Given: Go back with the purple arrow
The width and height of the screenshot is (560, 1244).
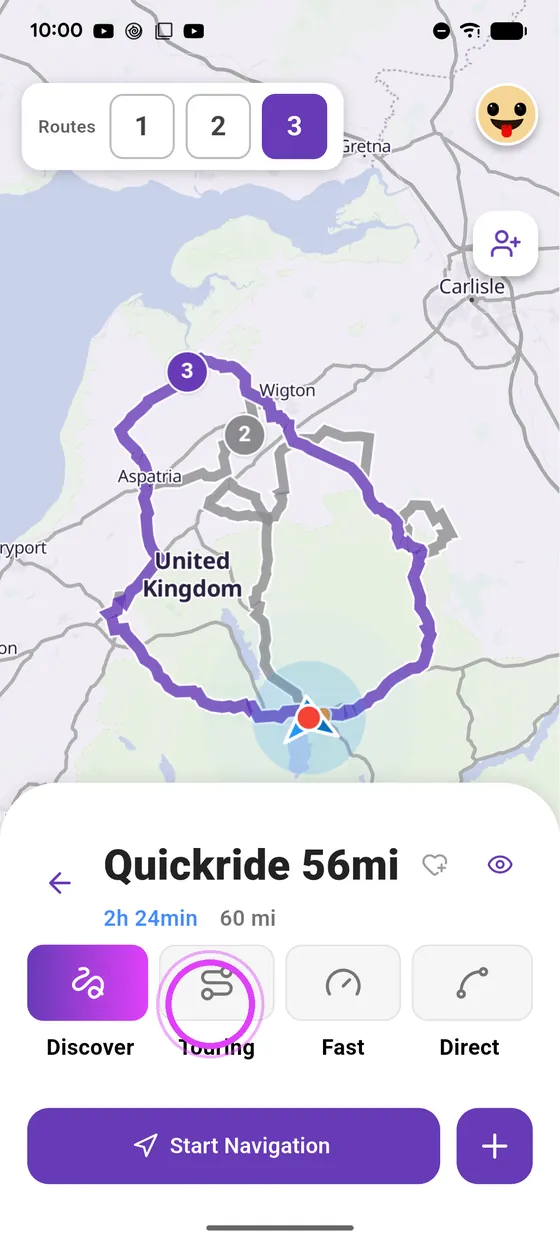Looking at the screenshot, I should (60, 882).
